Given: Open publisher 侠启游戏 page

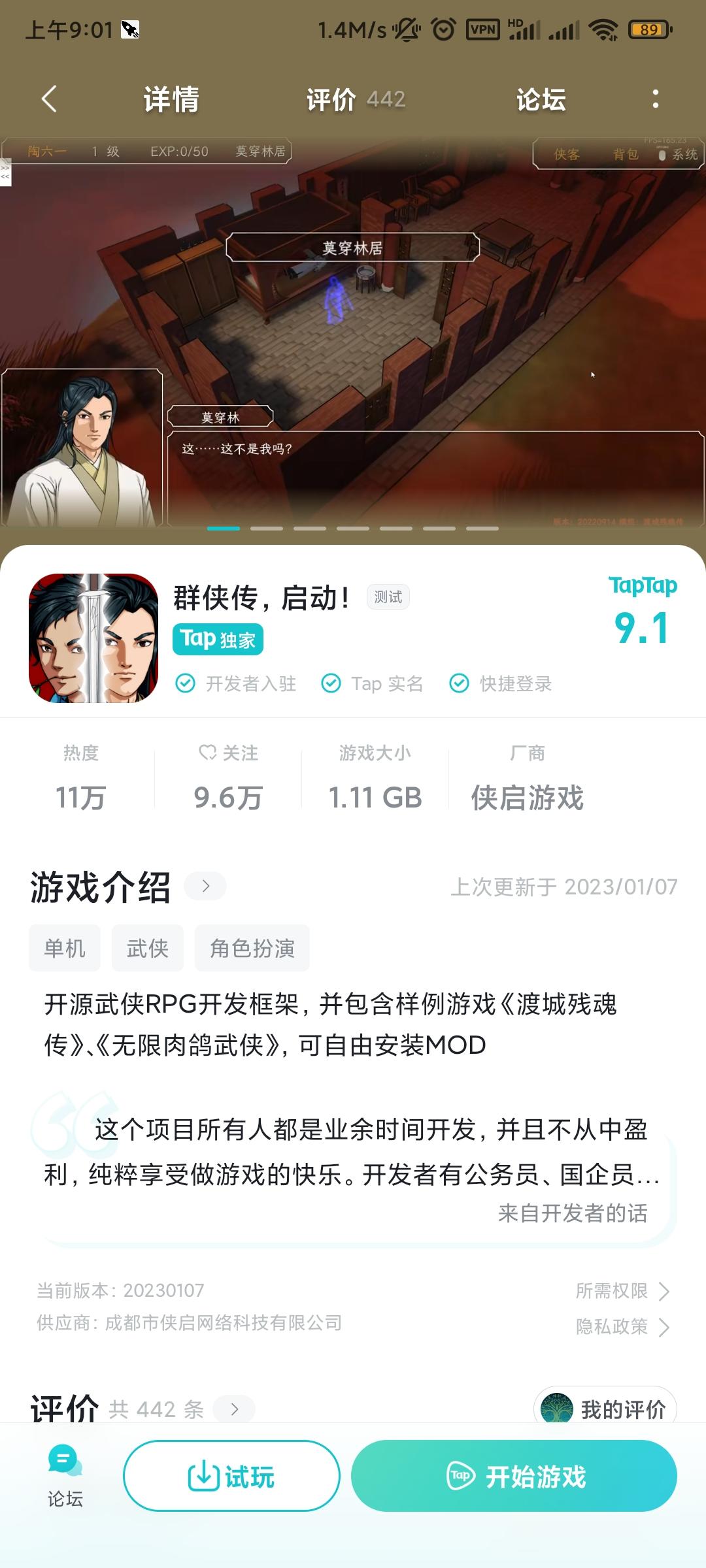Looking at the screenshot, I should point(527,797).
